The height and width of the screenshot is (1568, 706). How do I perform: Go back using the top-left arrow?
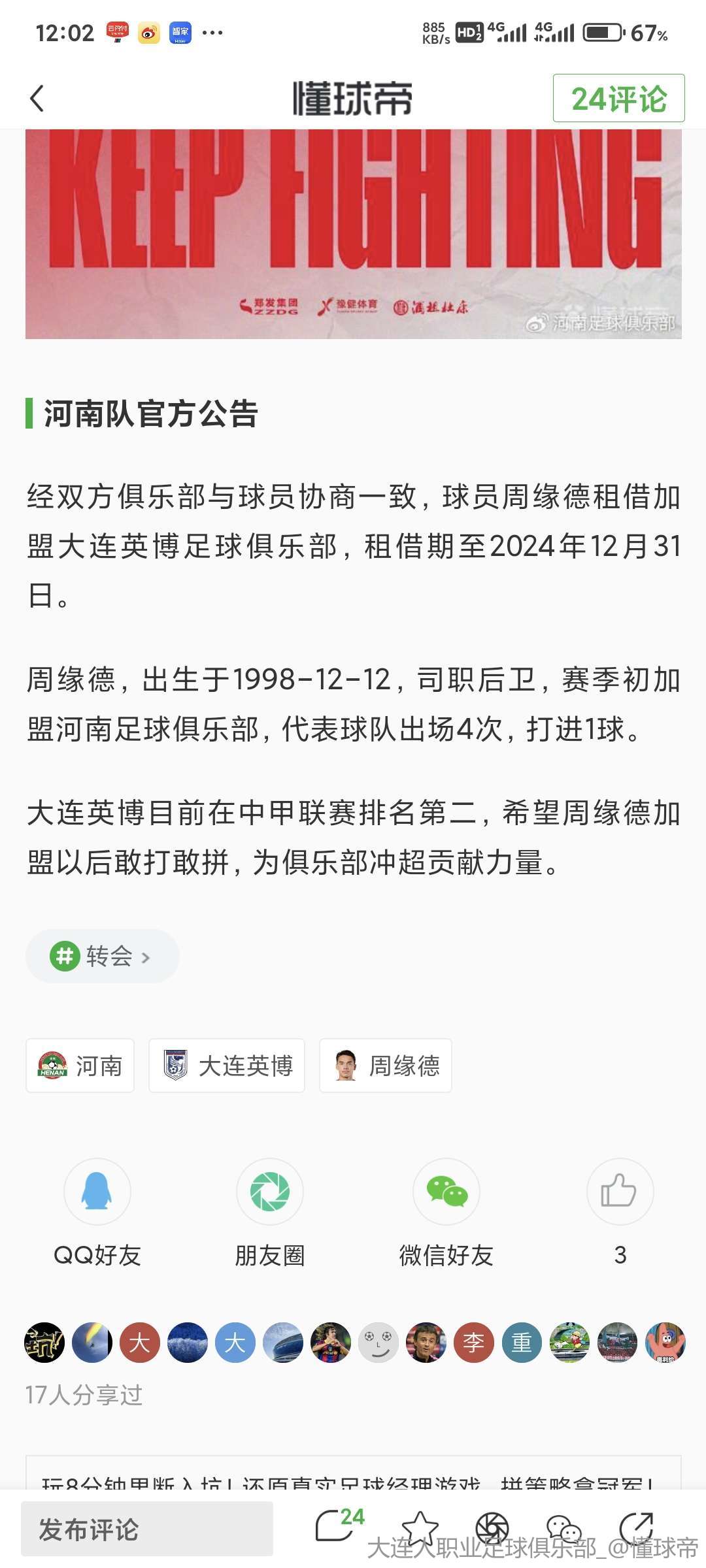[x=37, y=99]
